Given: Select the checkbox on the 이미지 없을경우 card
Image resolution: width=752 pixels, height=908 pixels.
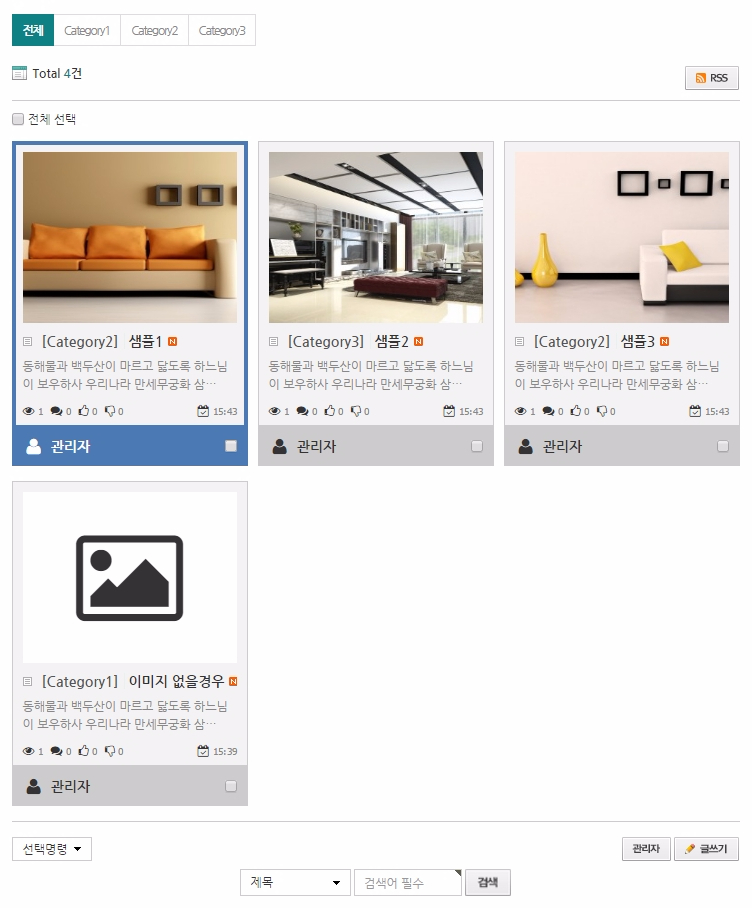Looking at the screenshot, I should (231, 786).
